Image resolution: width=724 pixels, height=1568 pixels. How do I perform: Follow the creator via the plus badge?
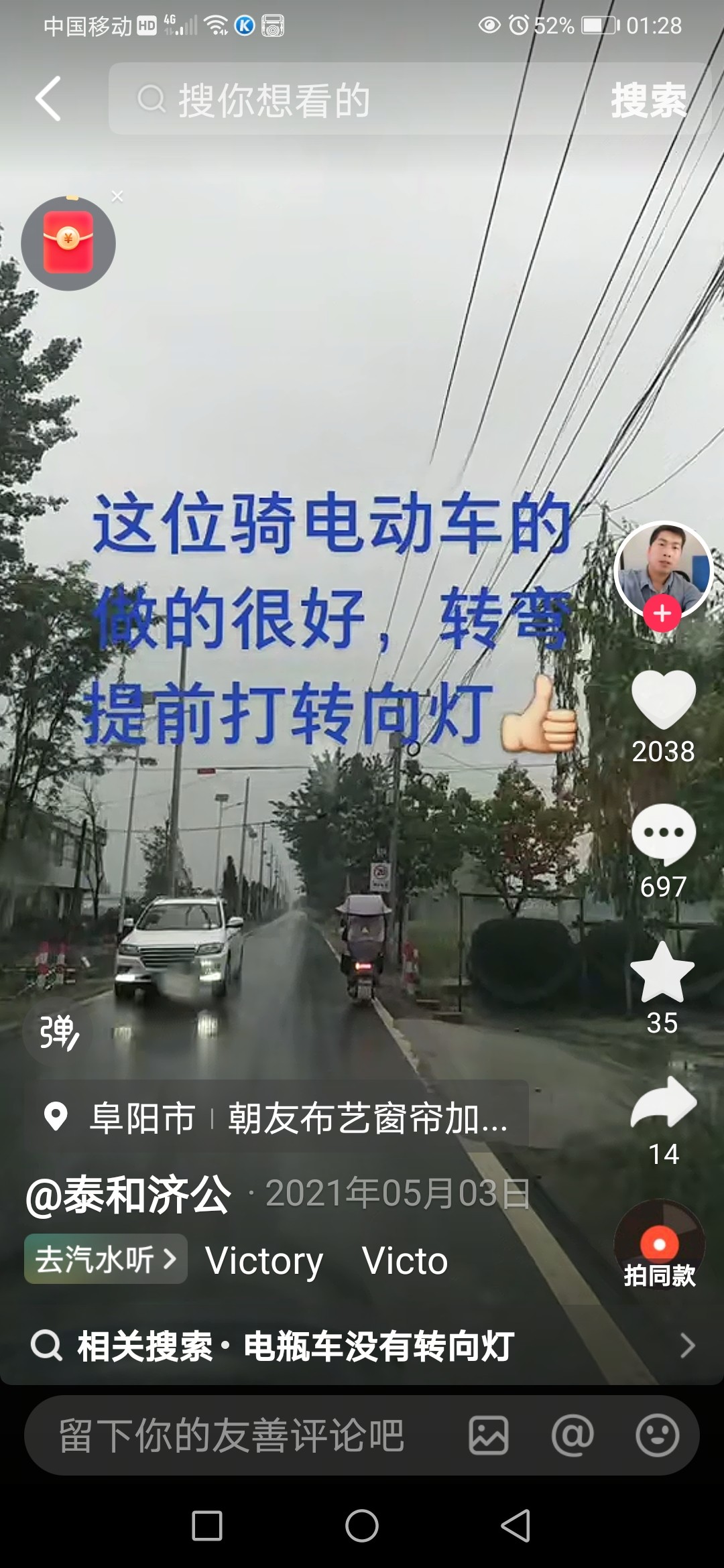coord(662,613)
